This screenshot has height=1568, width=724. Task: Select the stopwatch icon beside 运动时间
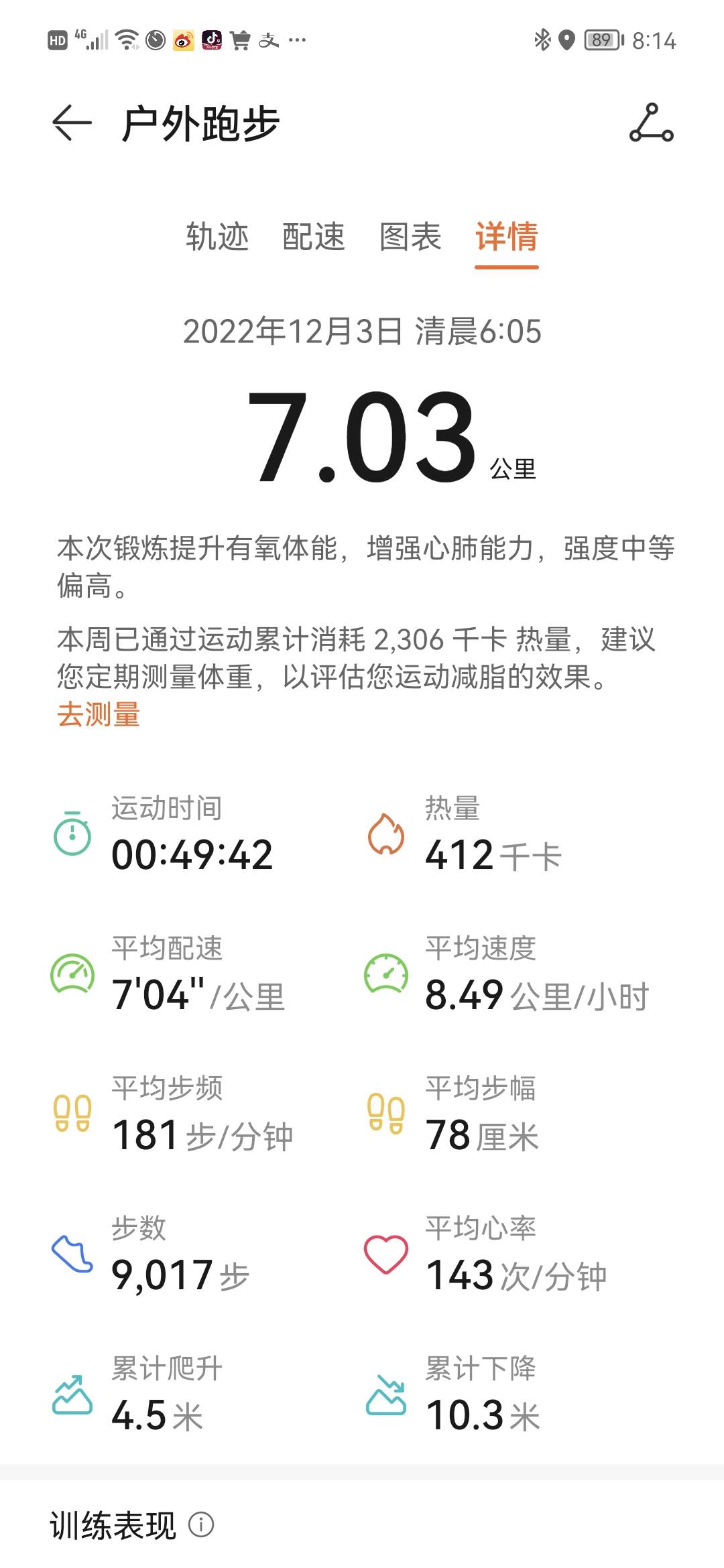[x=71, y=833]
